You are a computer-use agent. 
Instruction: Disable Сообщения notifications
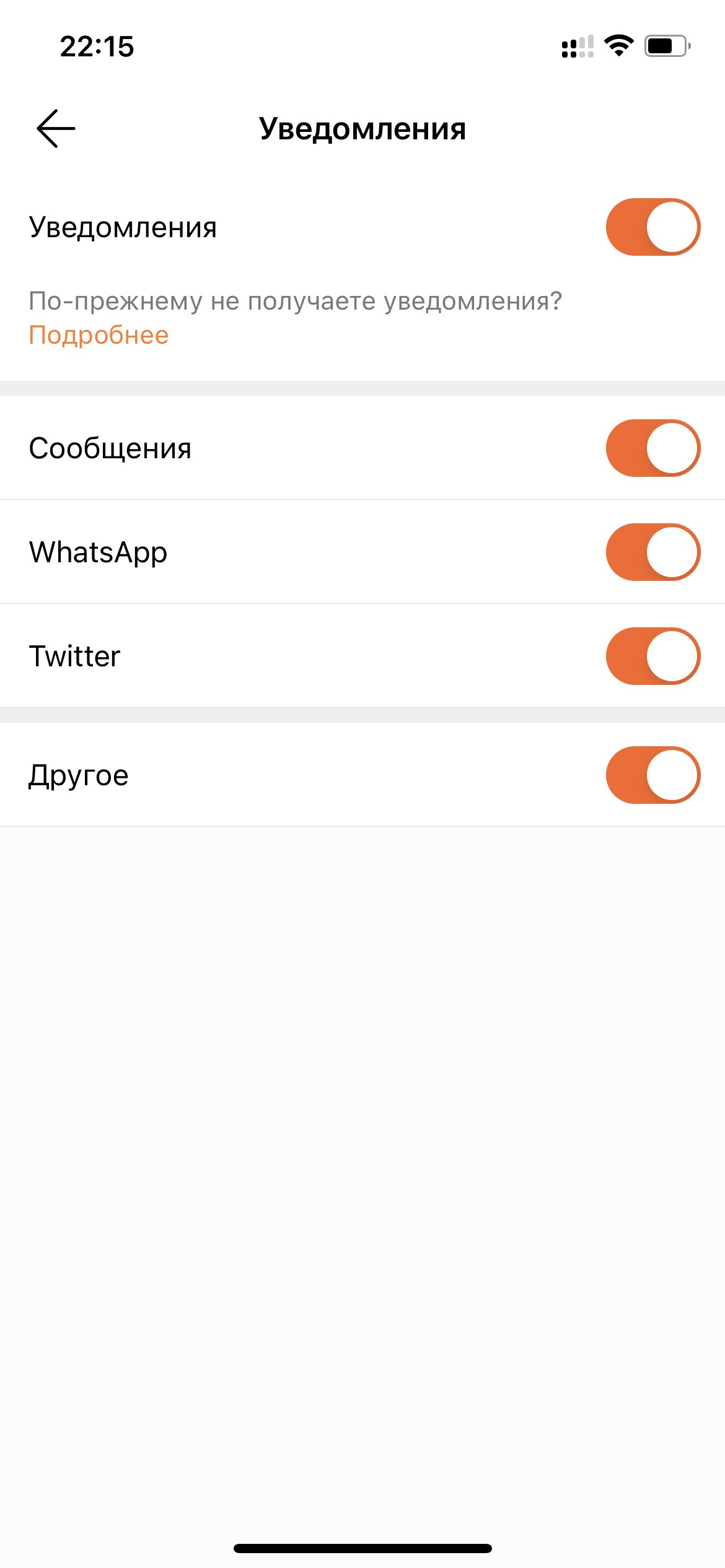[x=653, y=448]
